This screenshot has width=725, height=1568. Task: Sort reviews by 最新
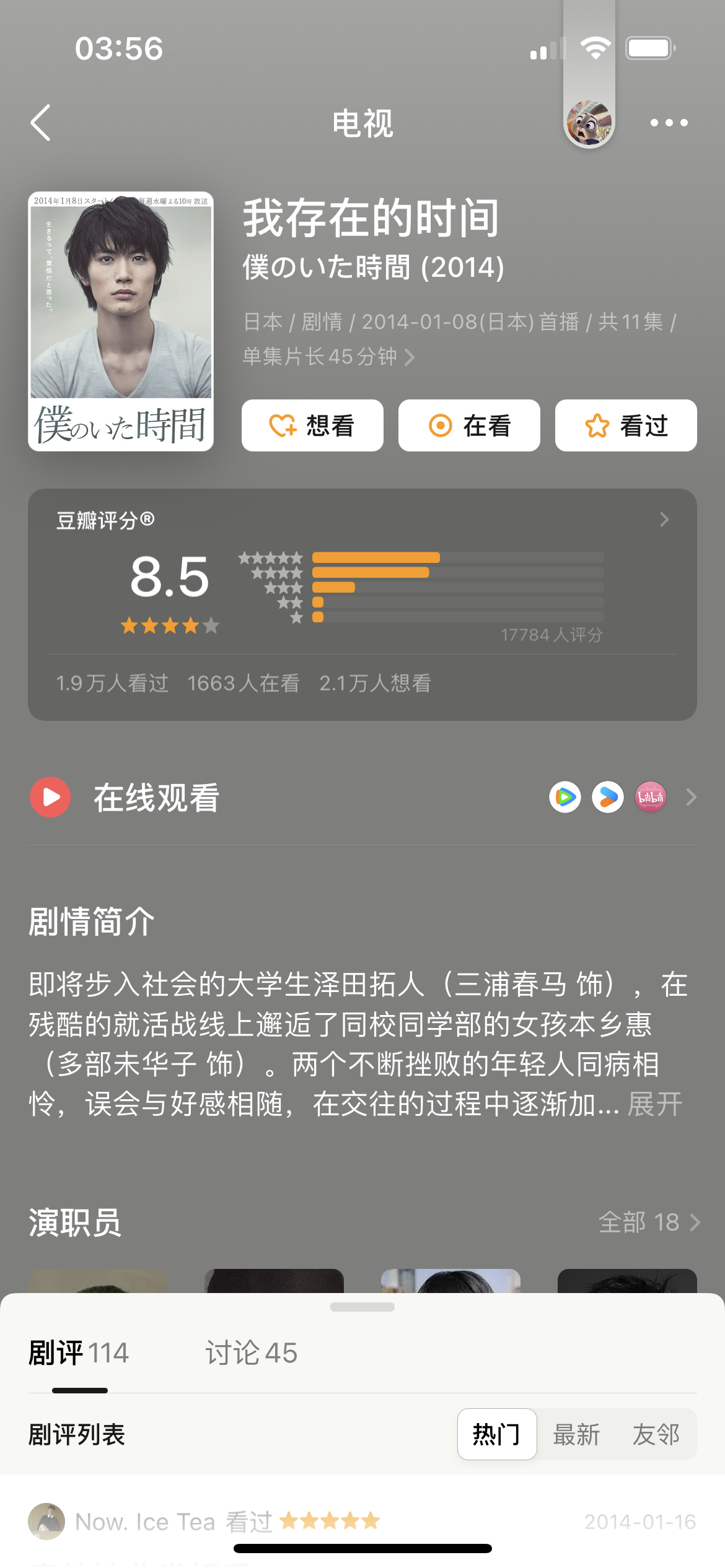point(576,1434)
